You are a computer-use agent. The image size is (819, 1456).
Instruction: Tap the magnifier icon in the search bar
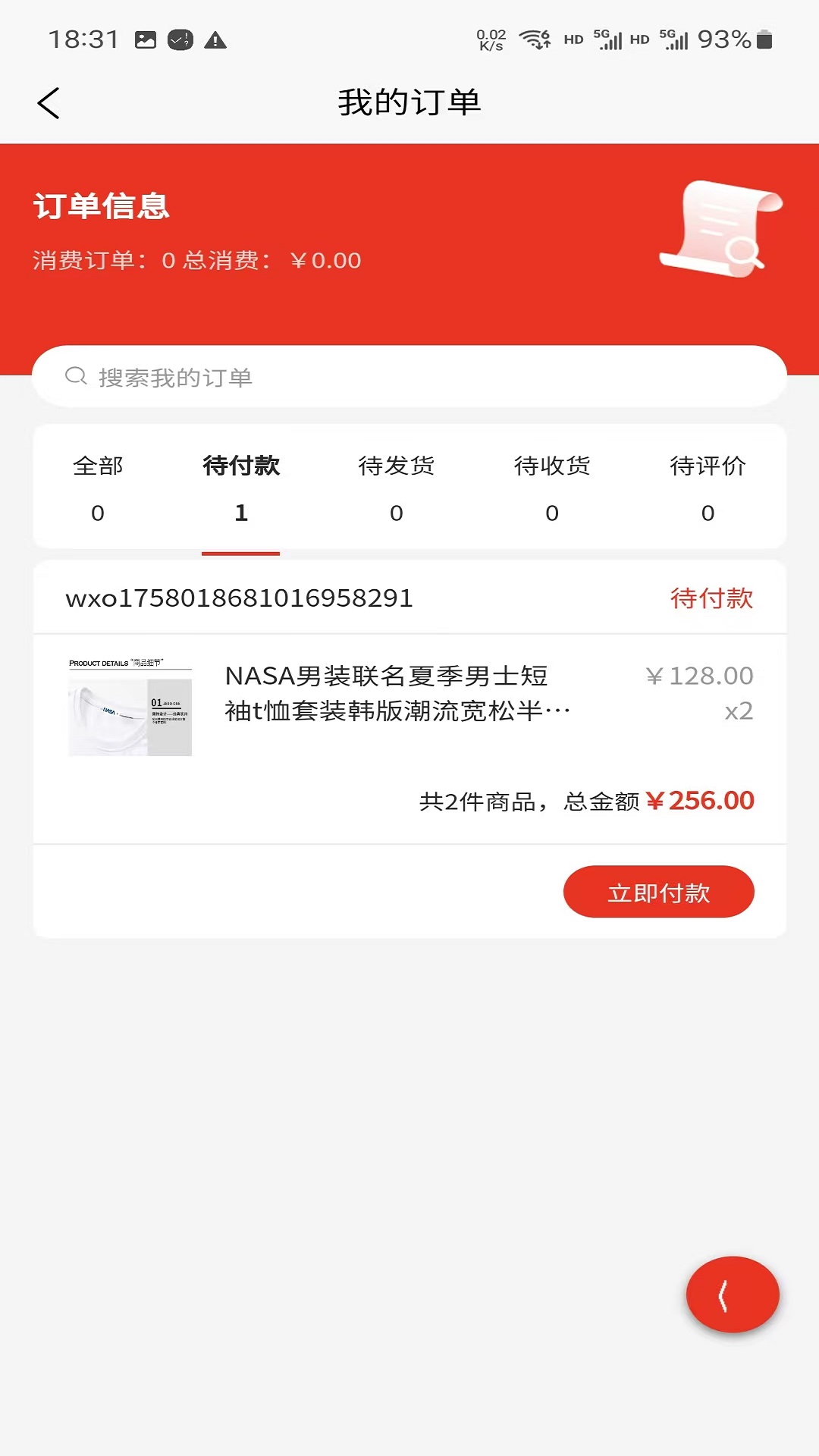click(77, 375)
